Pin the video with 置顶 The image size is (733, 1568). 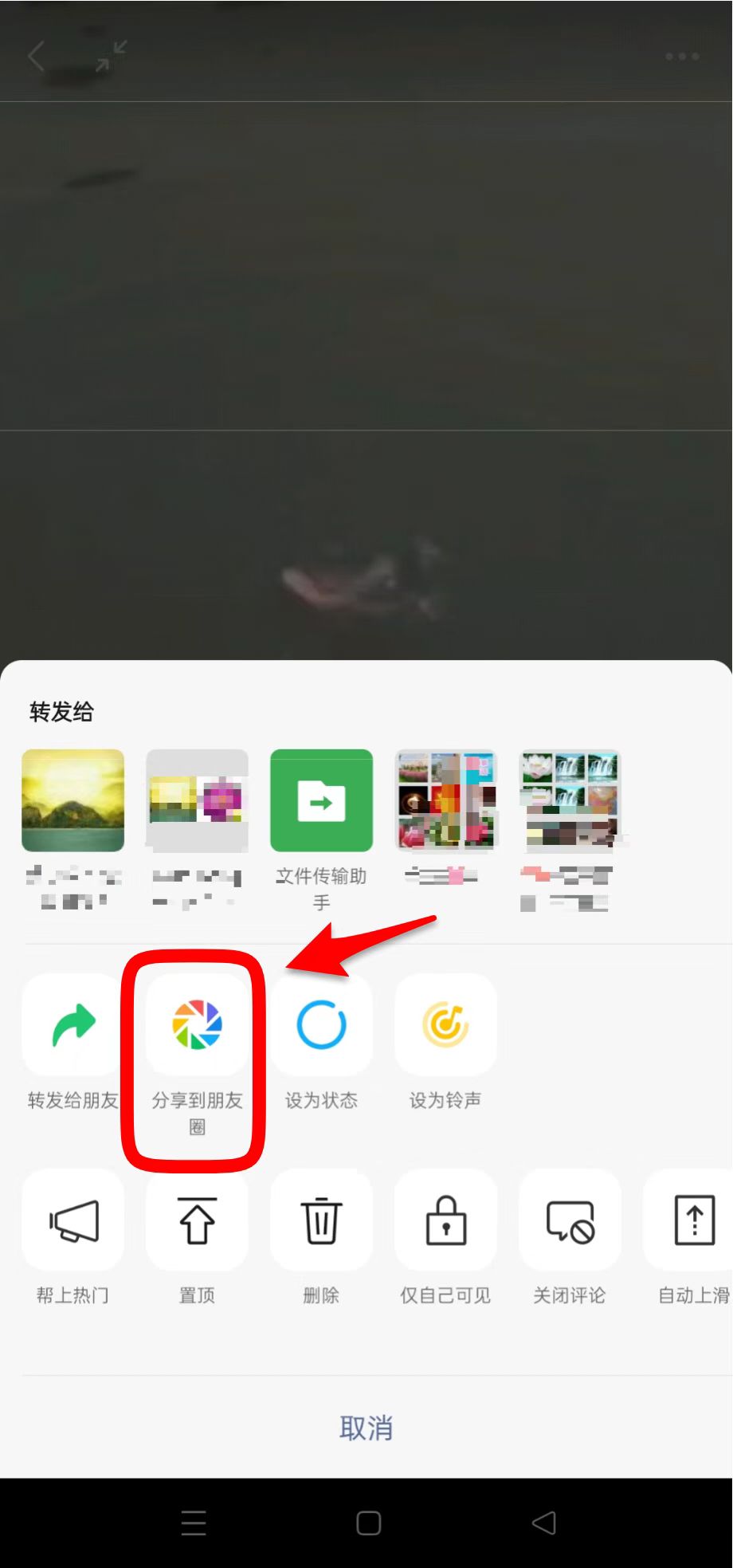click(x=197, y=1220)
